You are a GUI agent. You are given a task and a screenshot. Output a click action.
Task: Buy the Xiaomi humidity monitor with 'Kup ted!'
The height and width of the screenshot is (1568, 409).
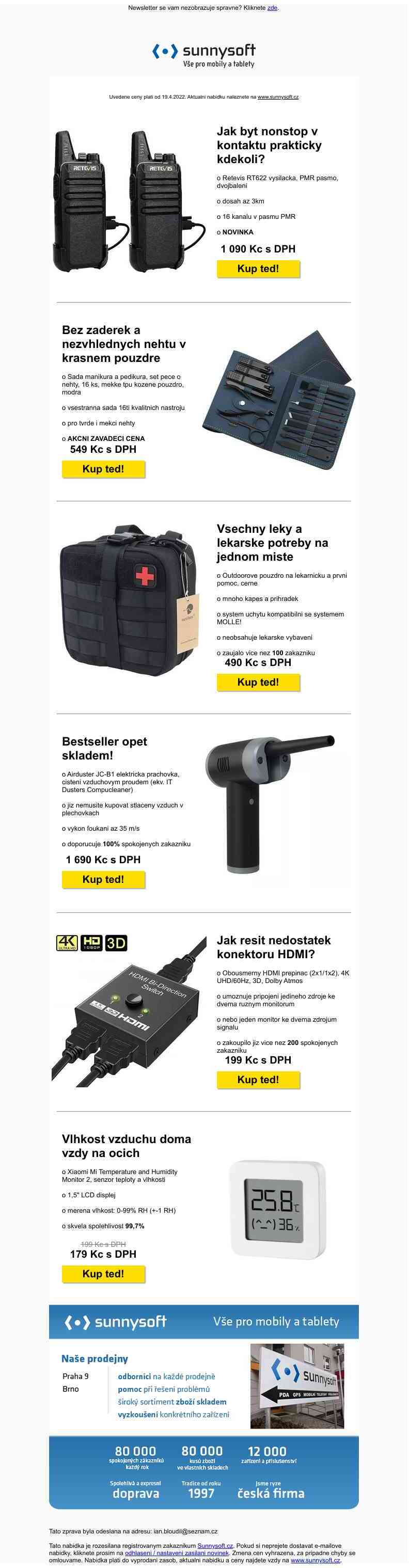103,1273
